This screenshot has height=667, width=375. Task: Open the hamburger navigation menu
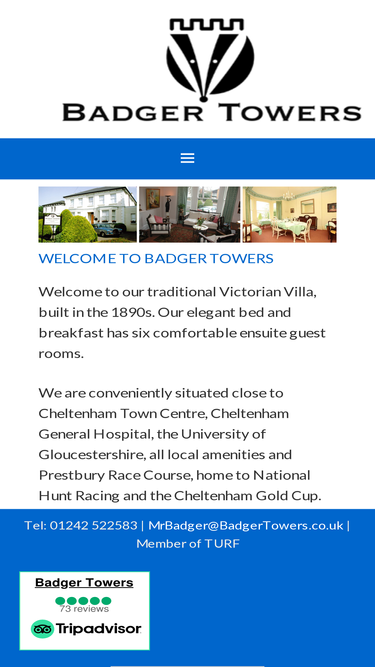(188, 158)
